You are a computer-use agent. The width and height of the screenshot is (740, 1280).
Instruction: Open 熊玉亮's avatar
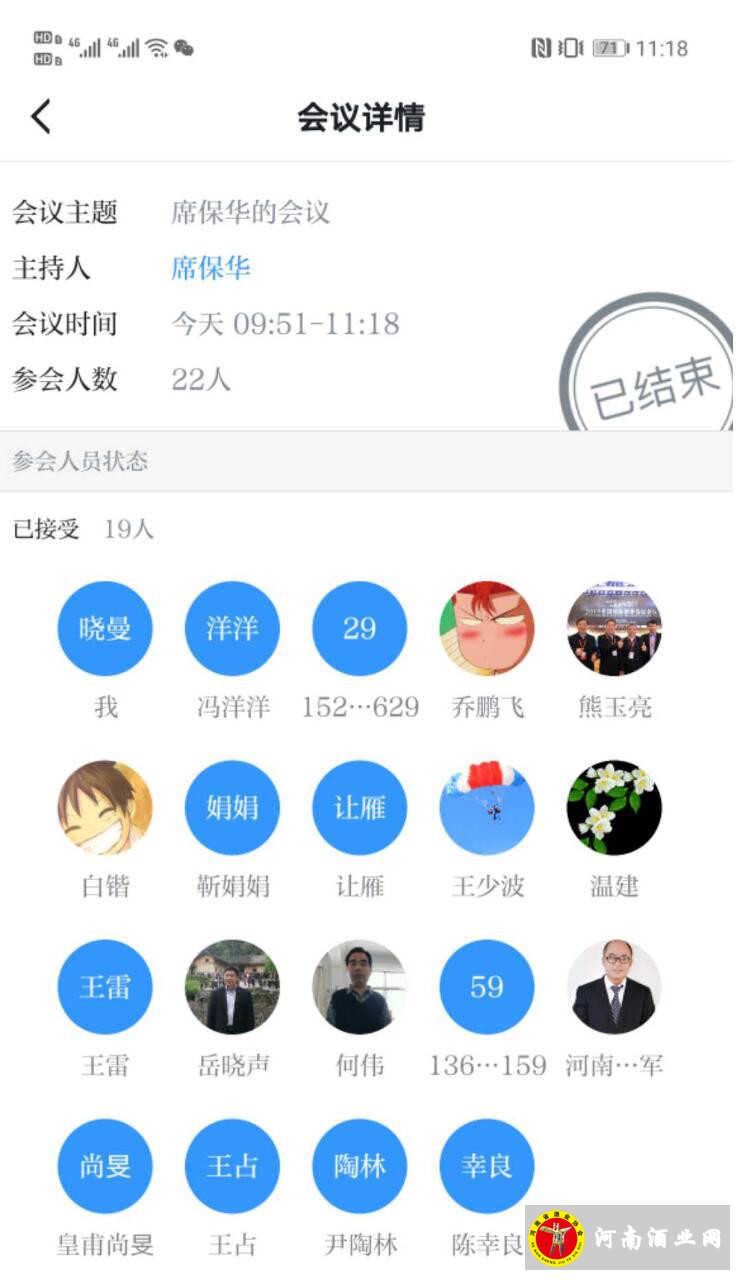coord(614,628)
